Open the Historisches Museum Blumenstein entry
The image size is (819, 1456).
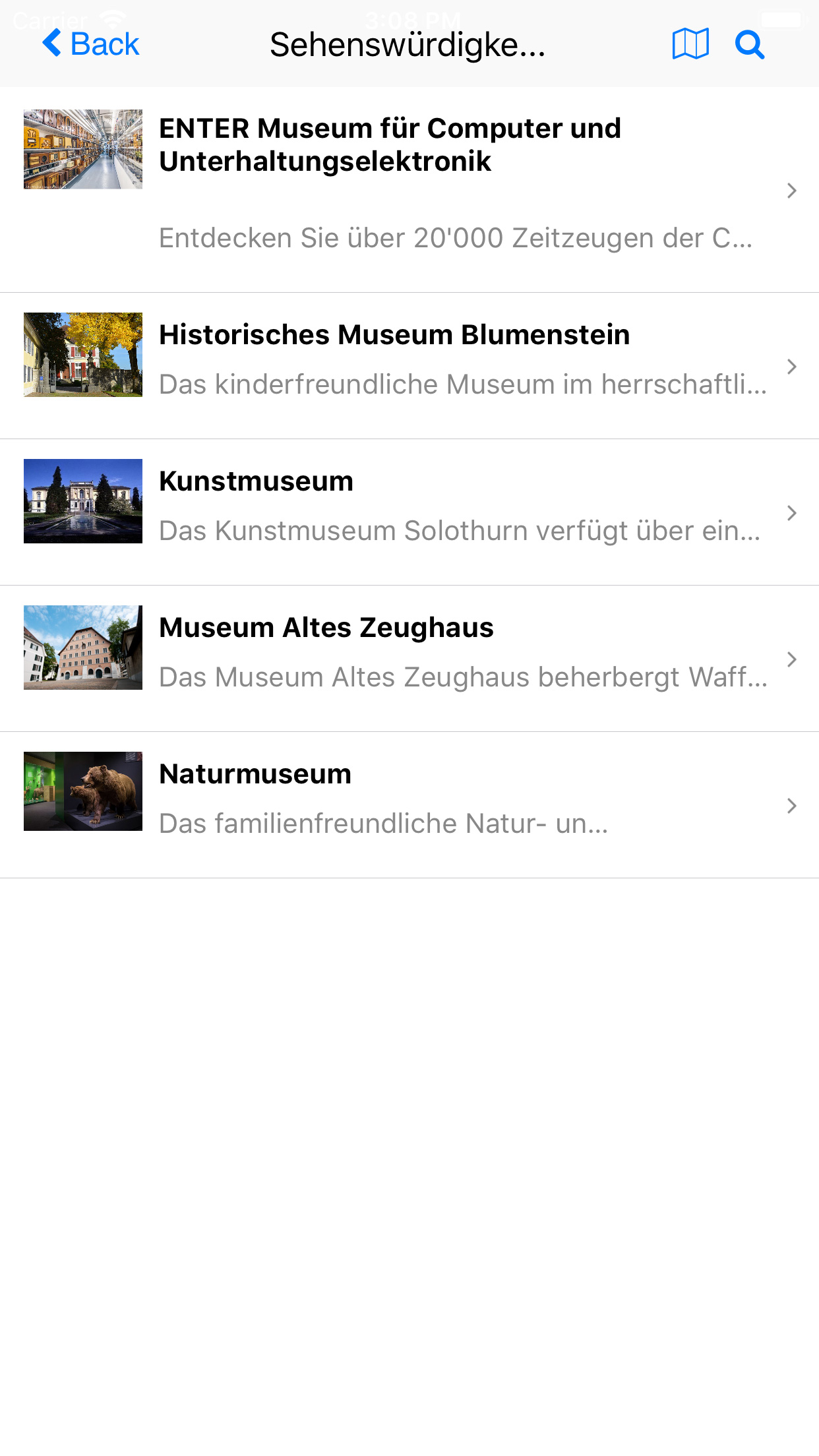409,366
